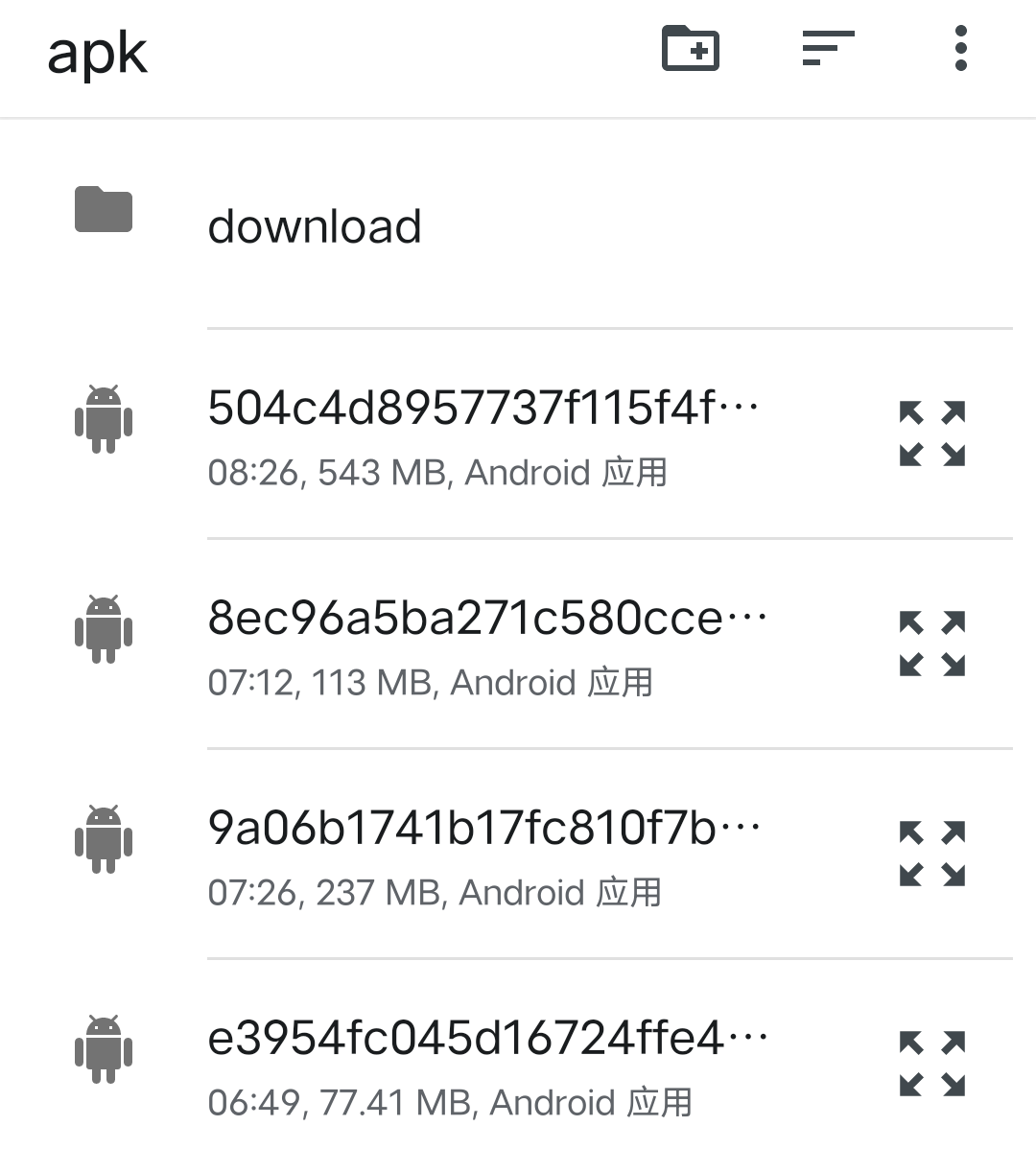Tap the expand icon for 504c4d8957737f115f4f file
Viewport: 1036px width, 1149px height.
[932, 434]
